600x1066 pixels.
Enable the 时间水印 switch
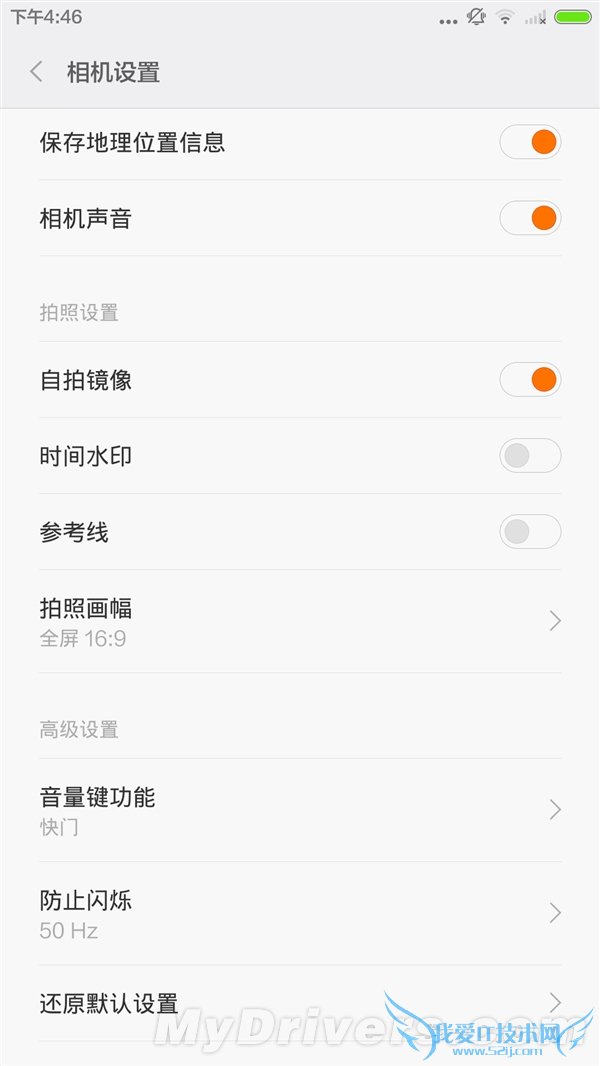530,456
